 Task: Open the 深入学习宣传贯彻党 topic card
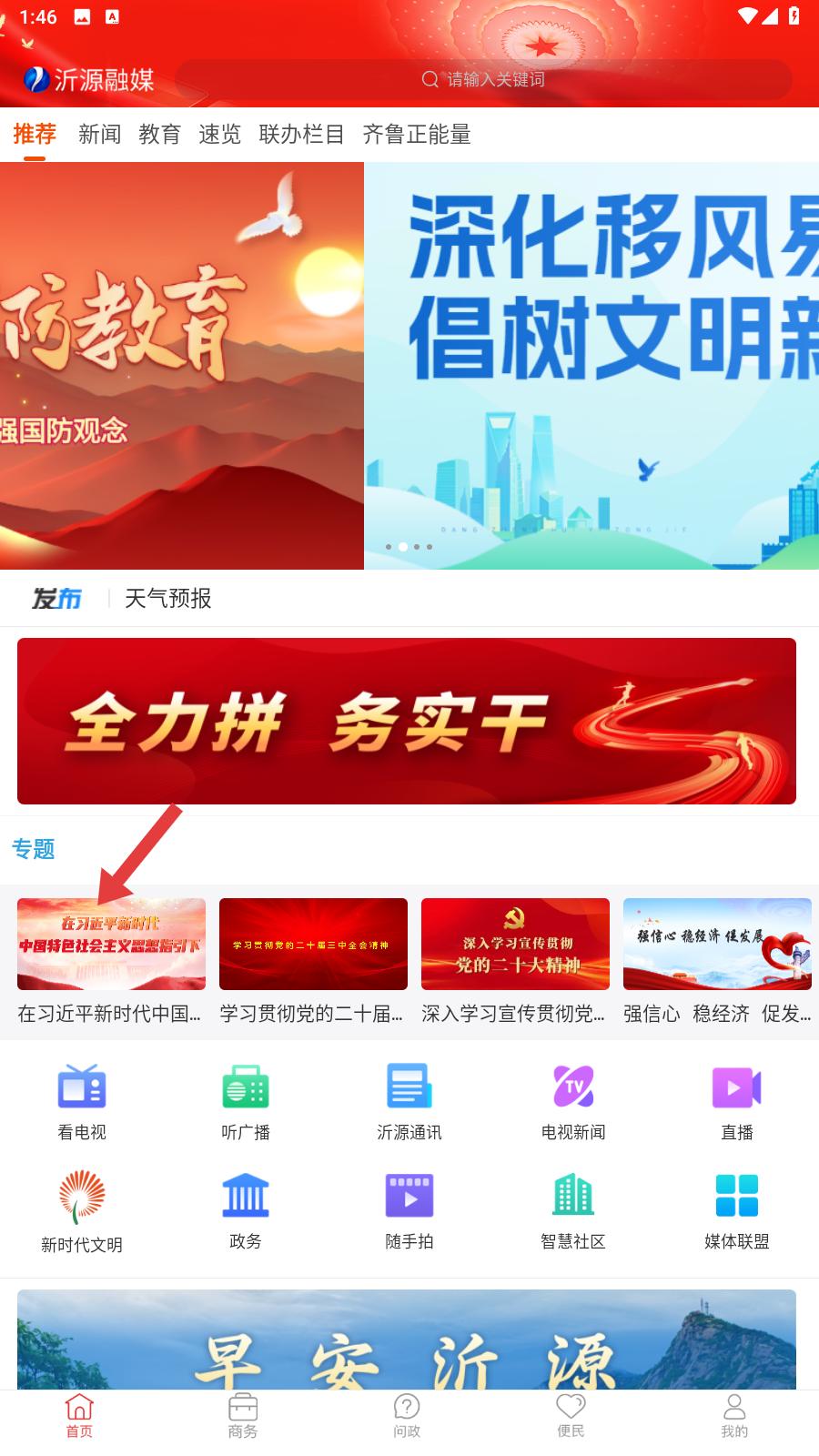click(x=515, y=962)
